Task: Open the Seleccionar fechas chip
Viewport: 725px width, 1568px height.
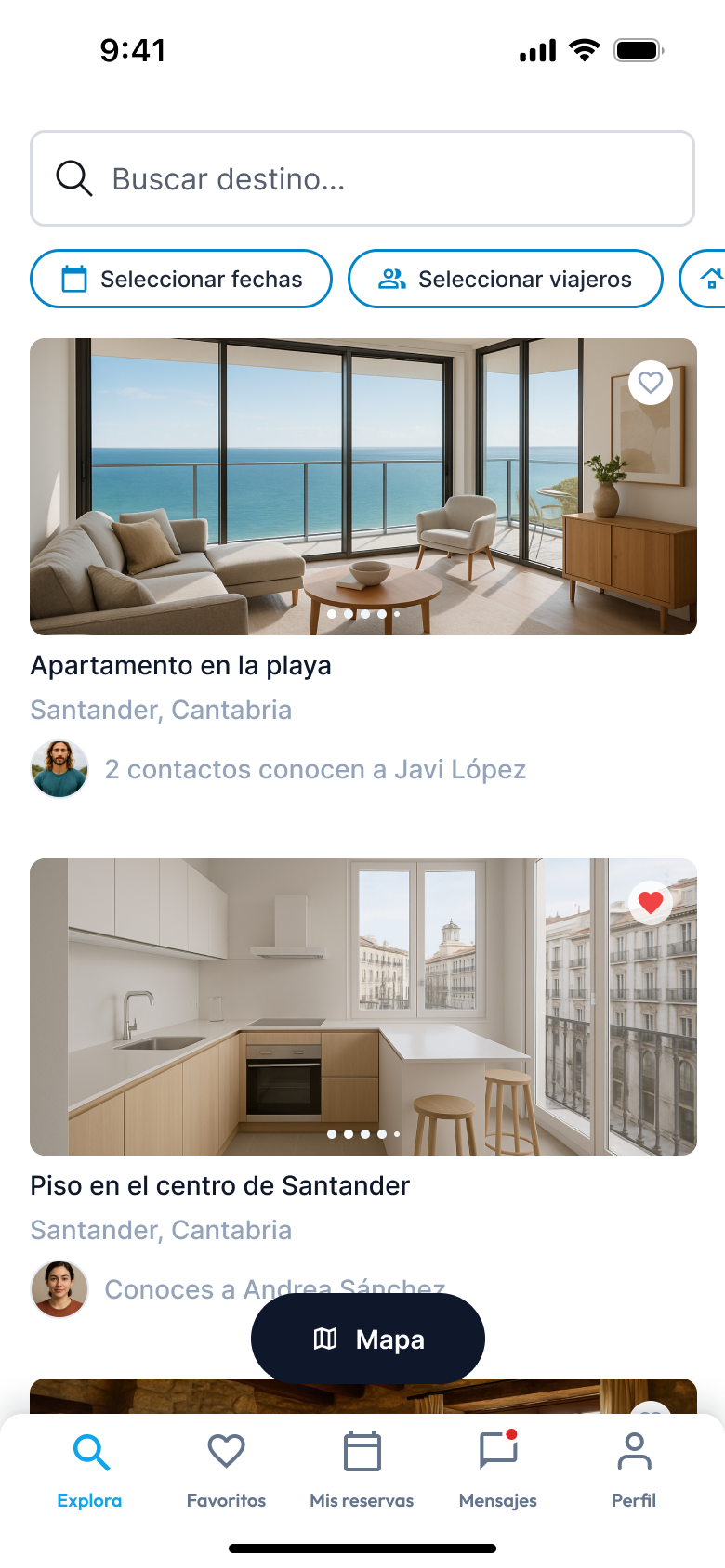Action: point(181,279)
